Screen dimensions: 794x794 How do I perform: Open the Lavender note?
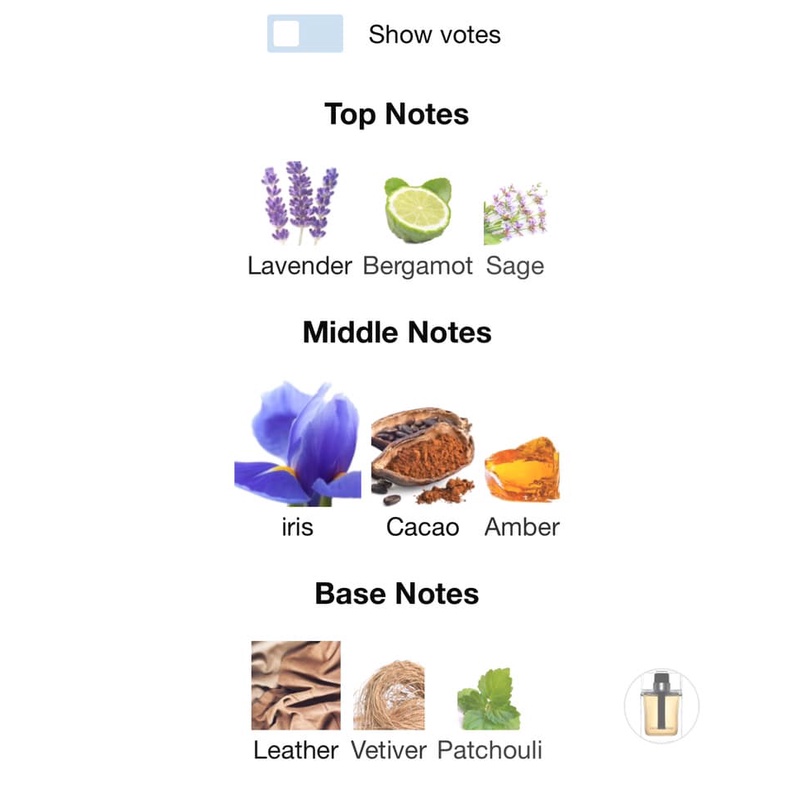coord(300,219)
